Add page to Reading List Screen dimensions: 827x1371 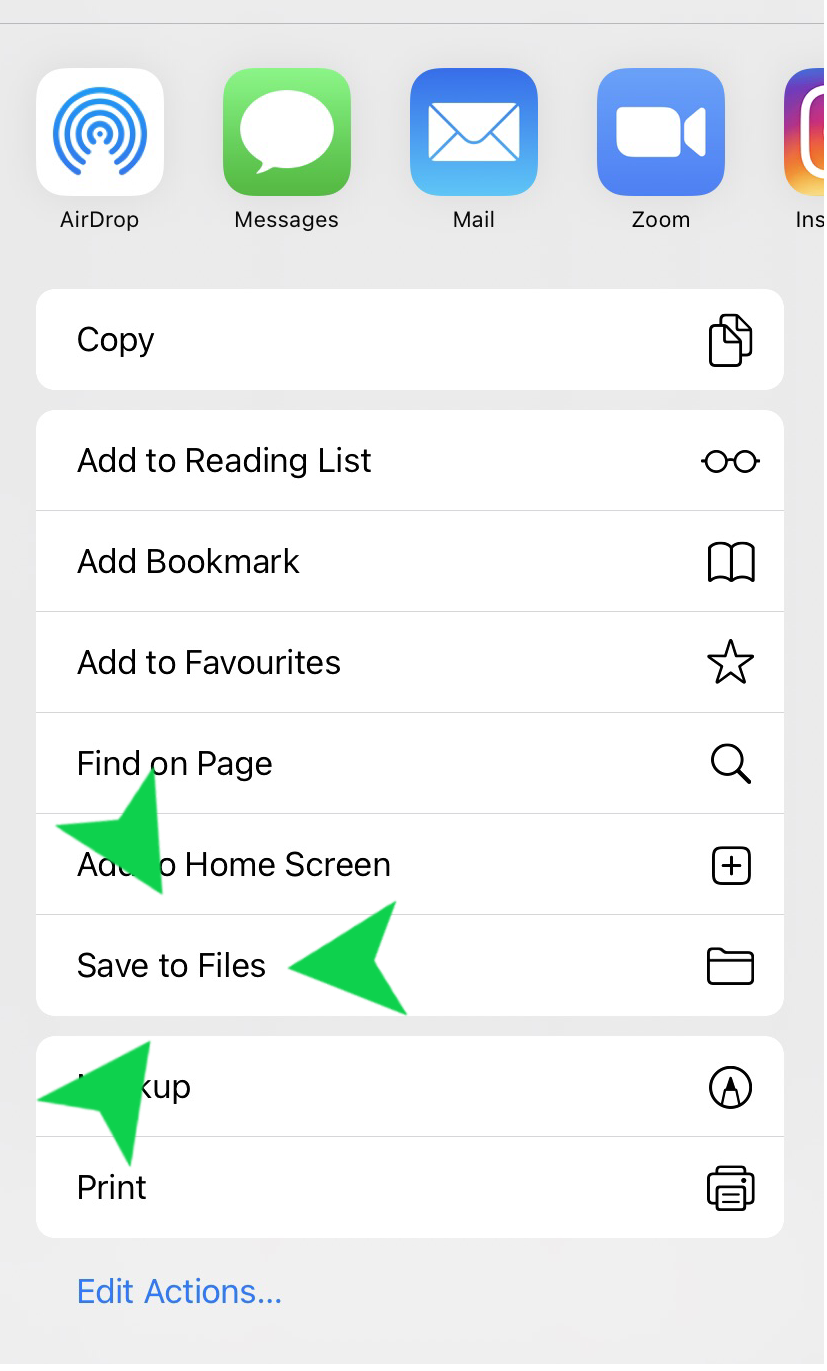(409, 461)
